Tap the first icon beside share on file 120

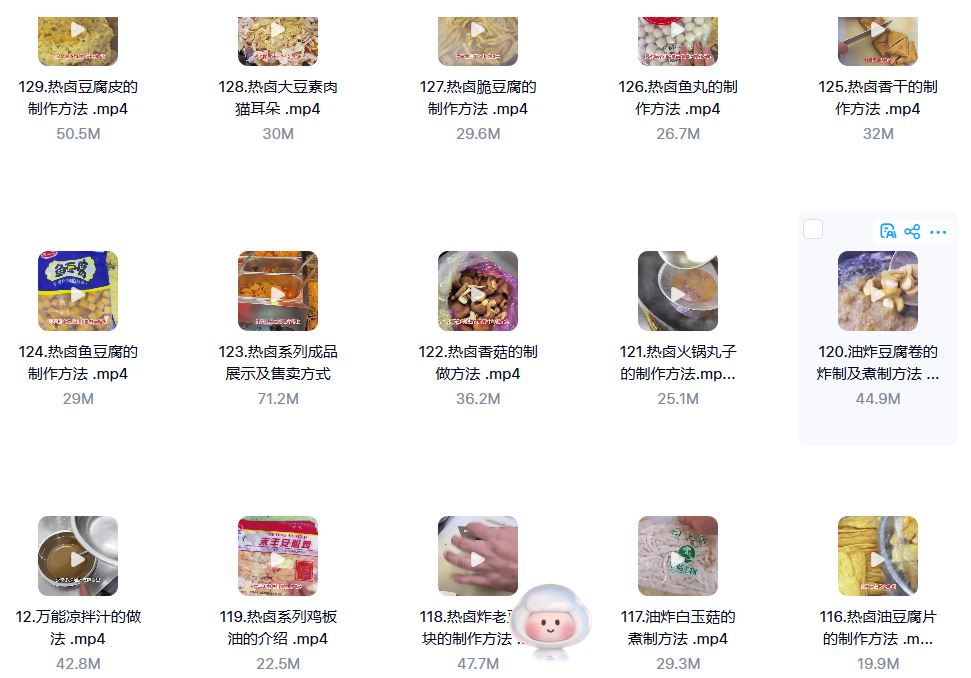pyautogui.click(x=887, y=232)
